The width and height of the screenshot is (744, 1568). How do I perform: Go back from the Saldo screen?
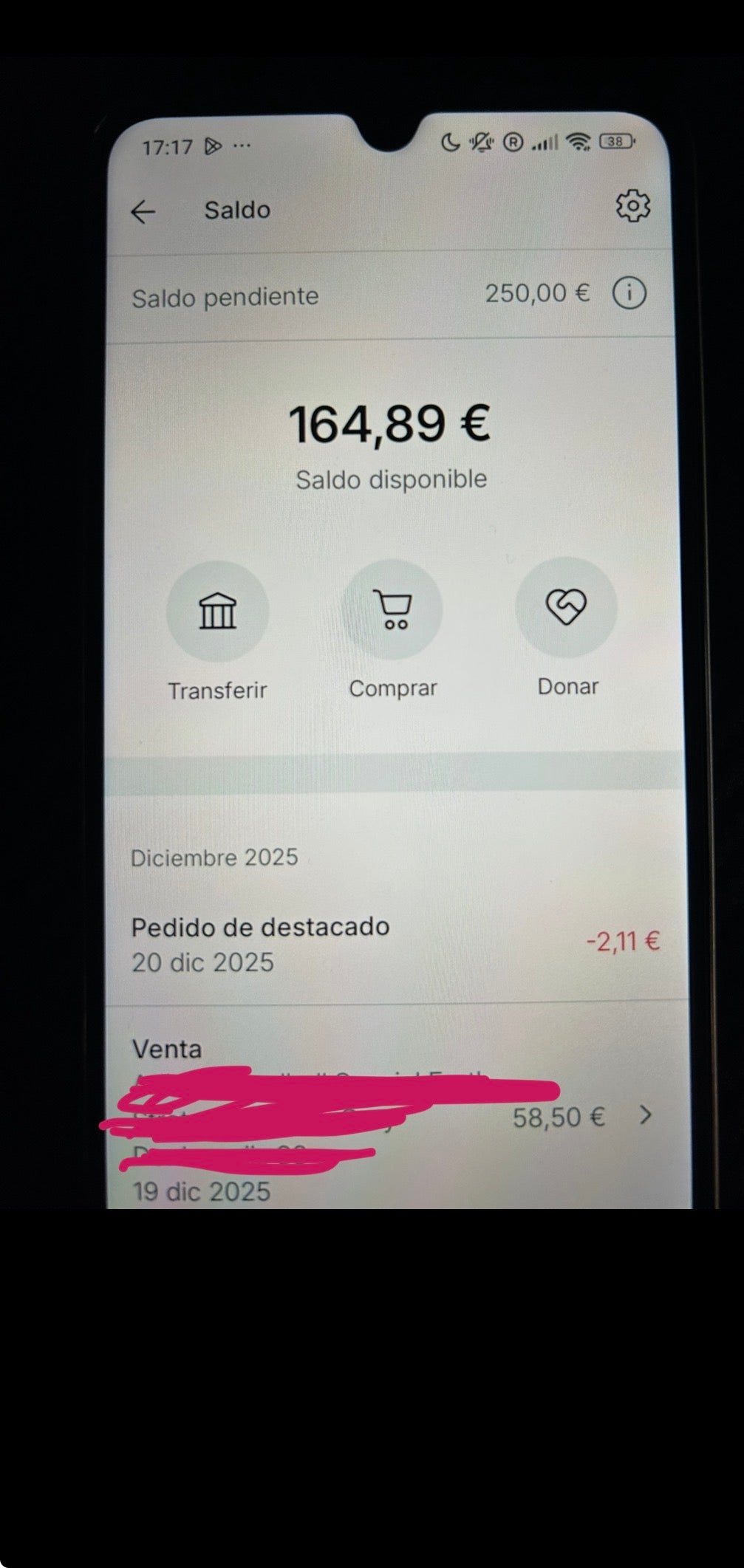pyautogui.click(x=143, y=213)
